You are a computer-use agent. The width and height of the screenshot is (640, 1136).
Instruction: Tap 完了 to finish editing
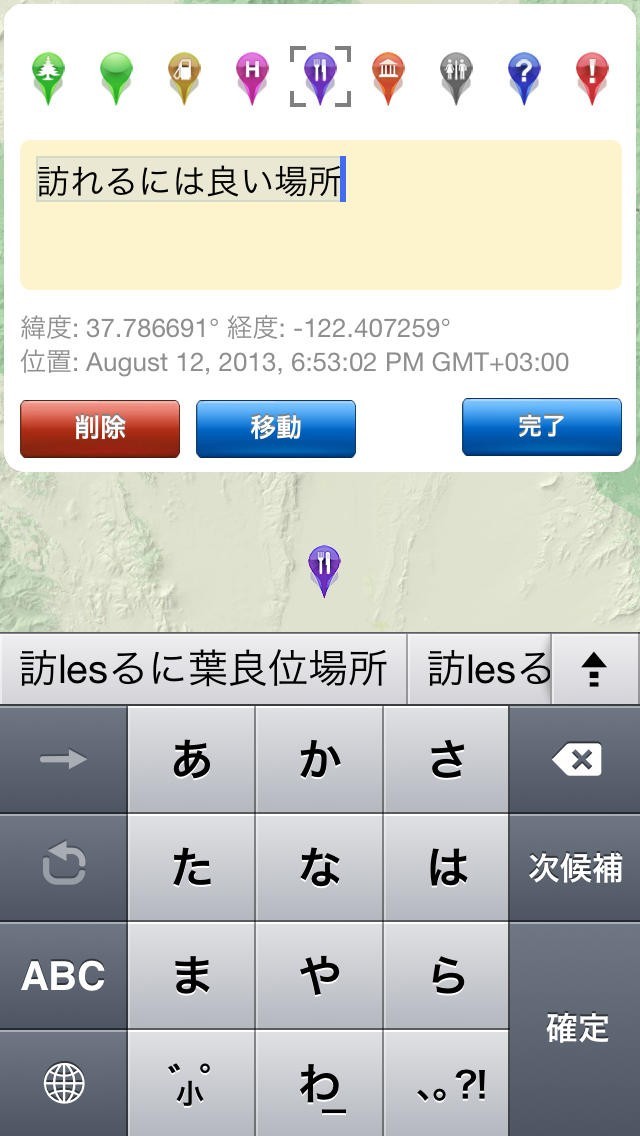coord(541,426)
